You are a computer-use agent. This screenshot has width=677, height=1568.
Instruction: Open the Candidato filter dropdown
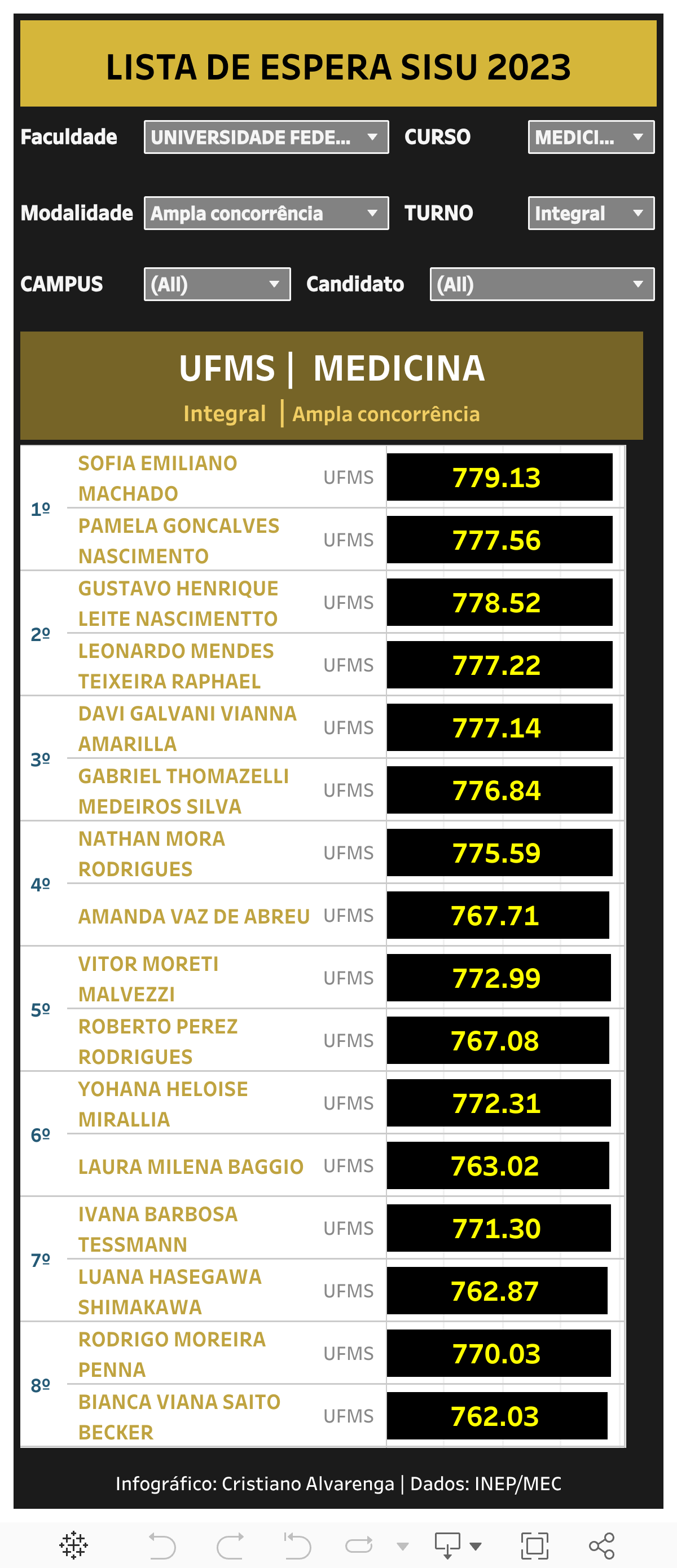[542, 284]
